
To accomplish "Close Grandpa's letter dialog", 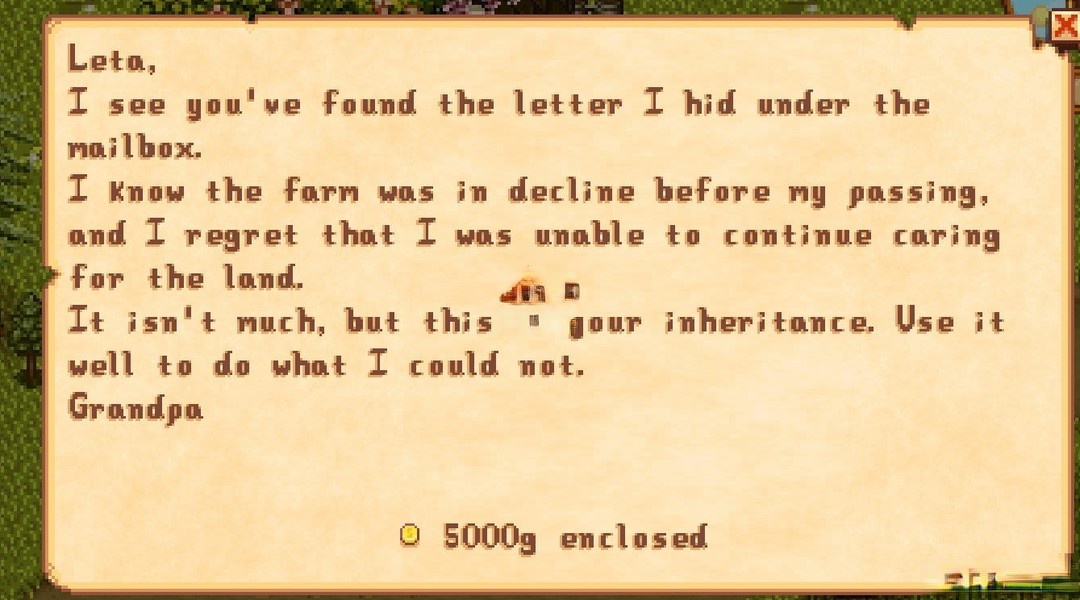I will click(1067, 25).
